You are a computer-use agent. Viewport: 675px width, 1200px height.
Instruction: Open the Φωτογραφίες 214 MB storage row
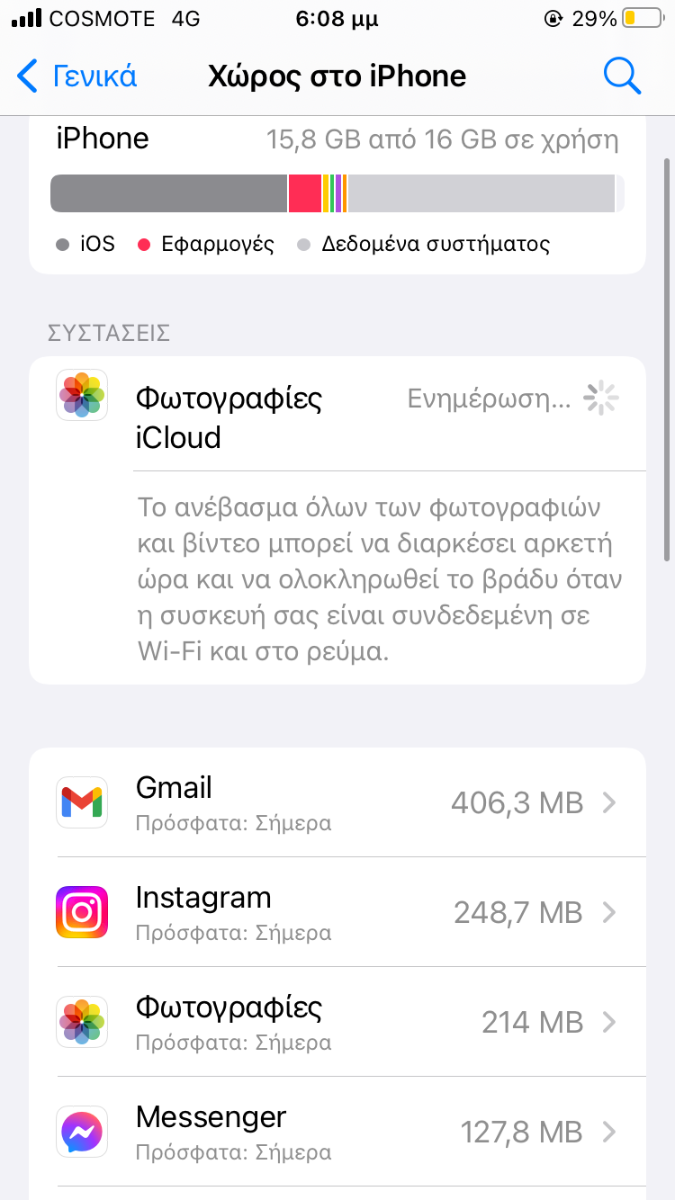pos(337,1022)
